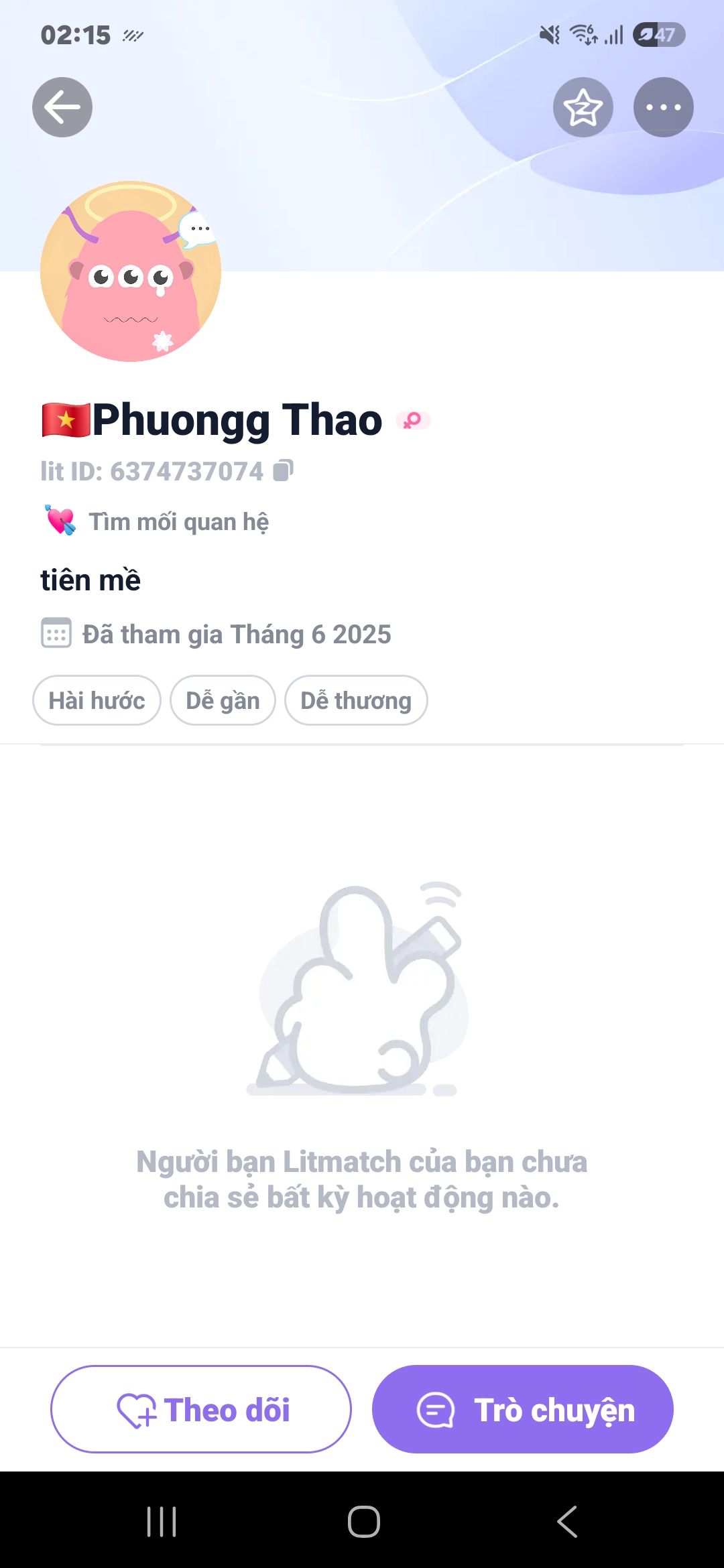Select the Hài hước tag
Image resolution: width=724 pixels, height=1568 pixels.
96,700
